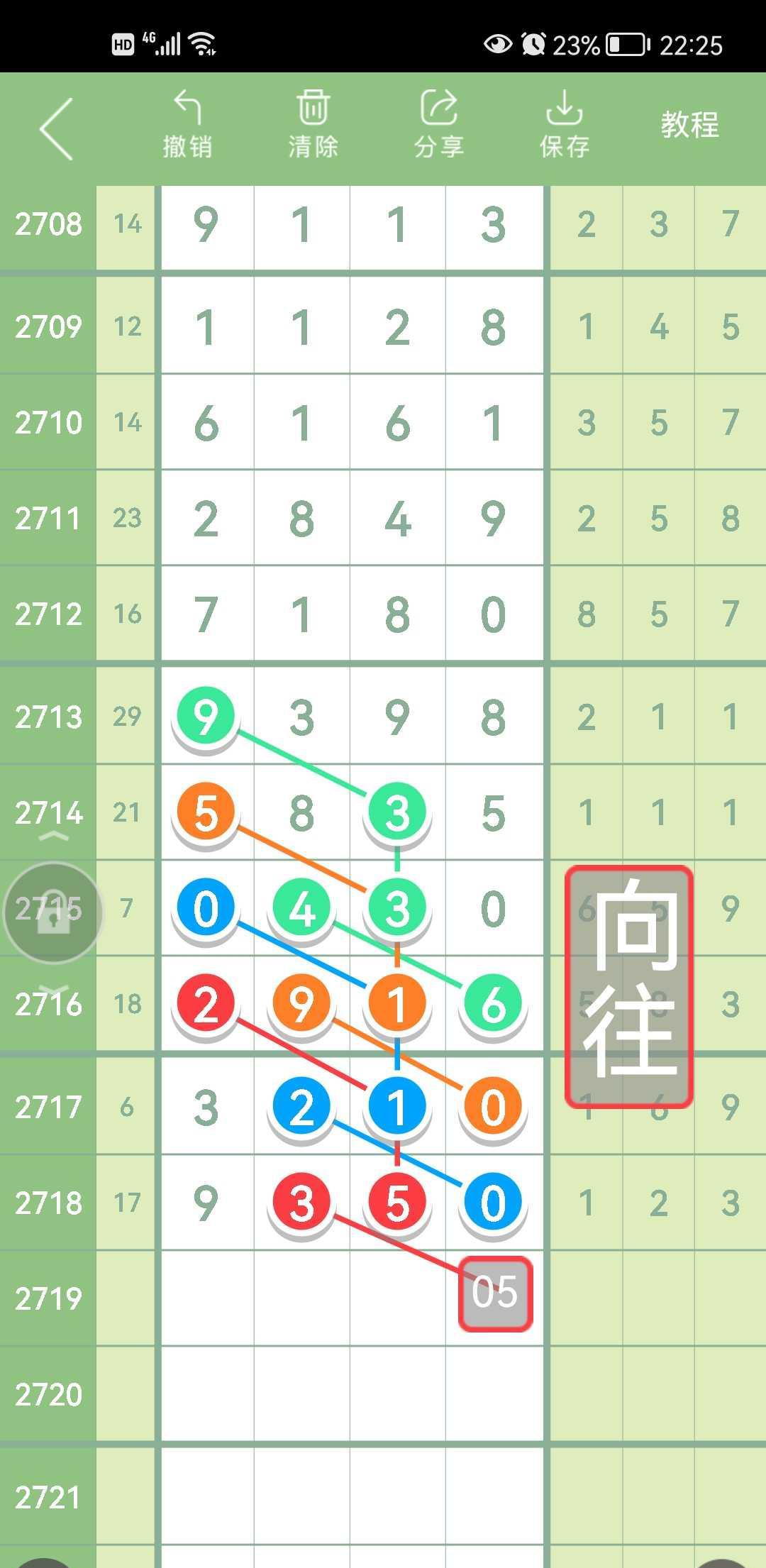Select the gray 05 prediction box
Screen dimensions: 766x1568
[x=495, y=1293]
